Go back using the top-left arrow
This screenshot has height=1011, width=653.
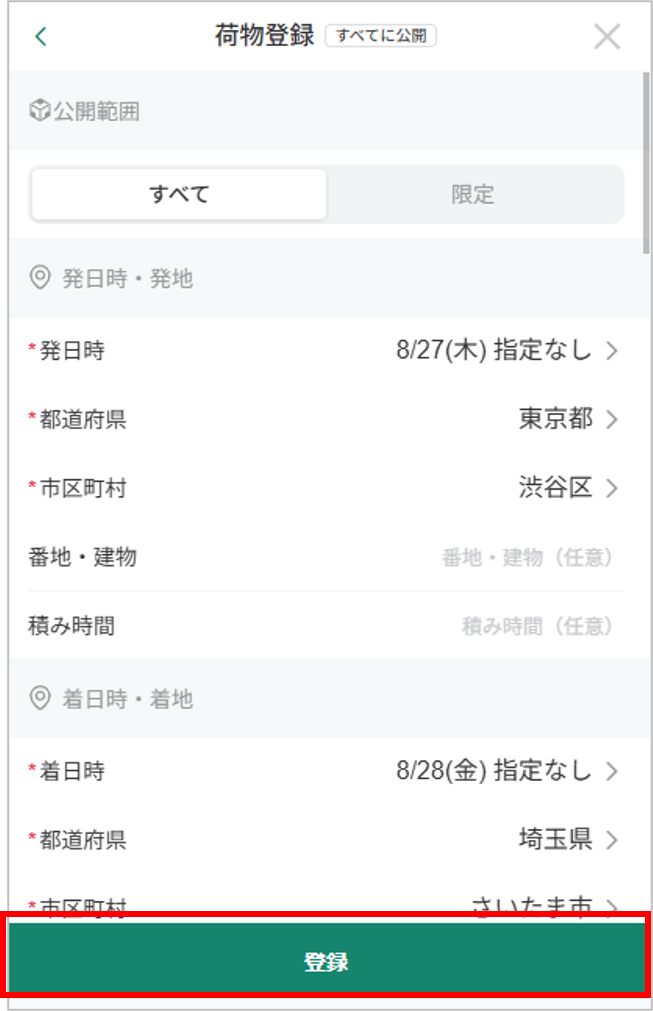pyautogui.click(x=41, y=36)
